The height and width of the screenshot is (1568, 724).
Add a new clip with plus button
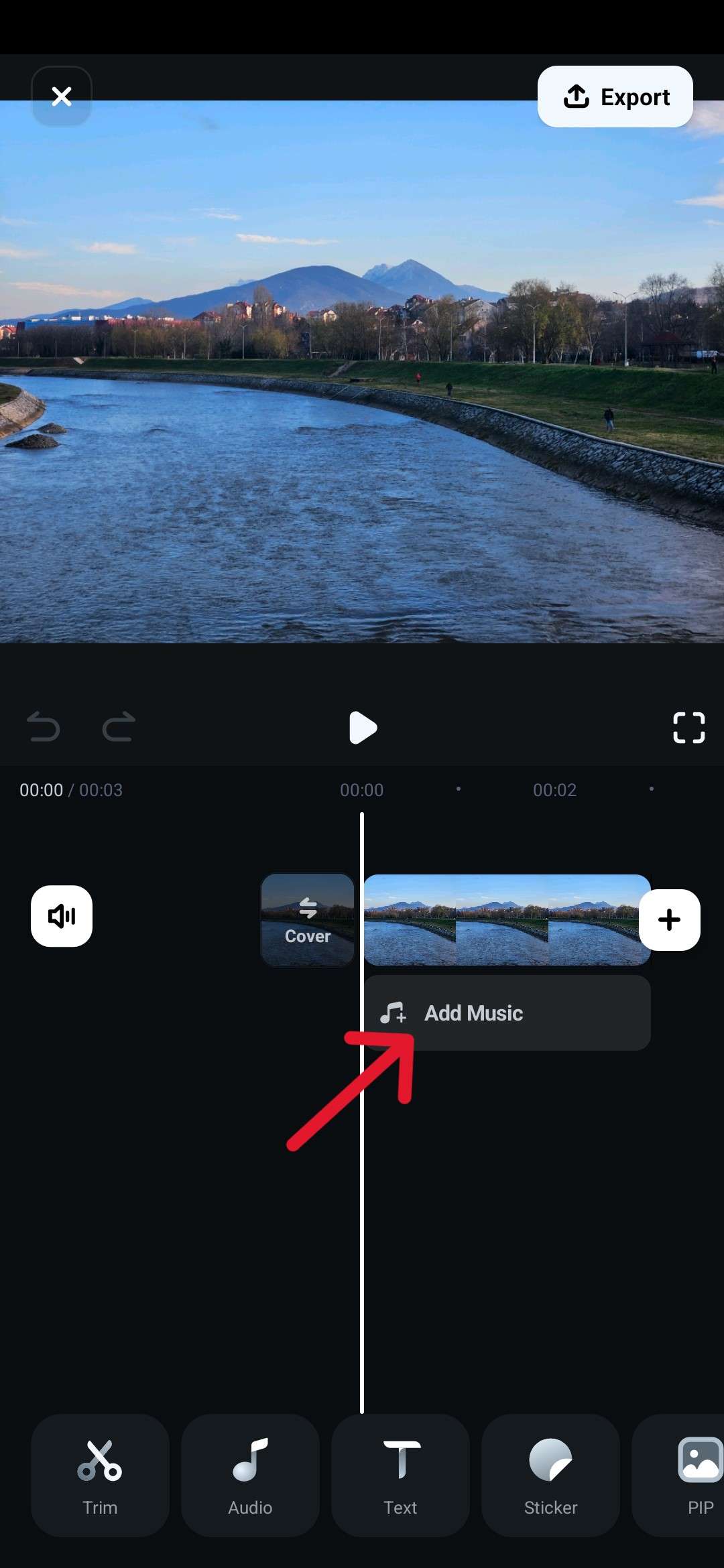(669, 920)
